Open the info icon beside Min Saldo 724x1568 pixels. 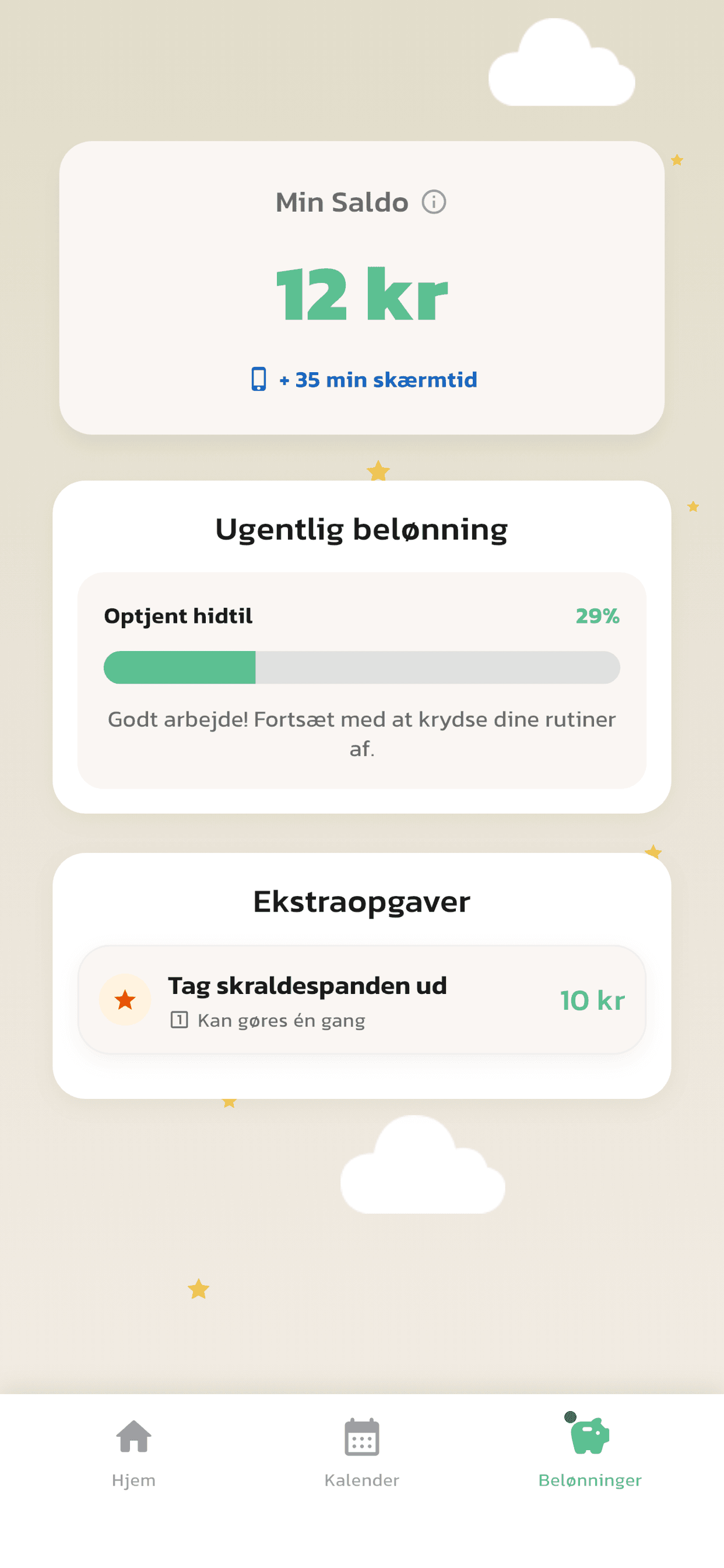pos(434,202)
